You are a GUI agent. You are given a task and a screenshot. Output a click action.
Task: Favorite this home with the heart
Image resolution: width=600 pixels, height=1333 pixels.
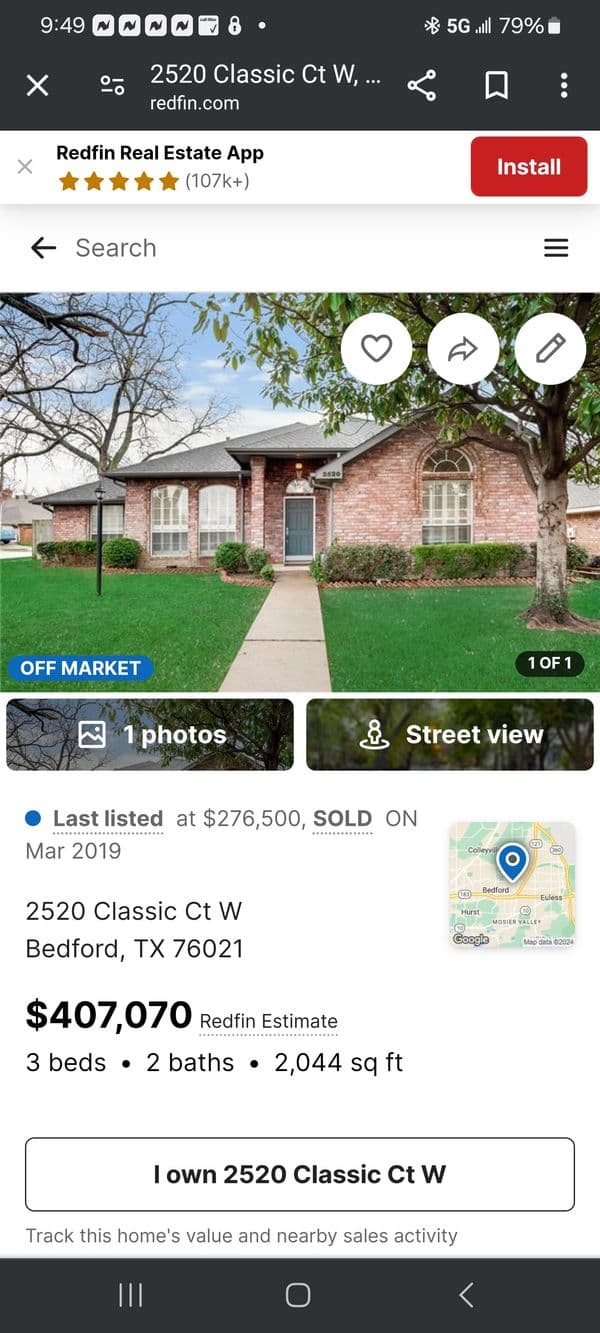coord(376,348)
